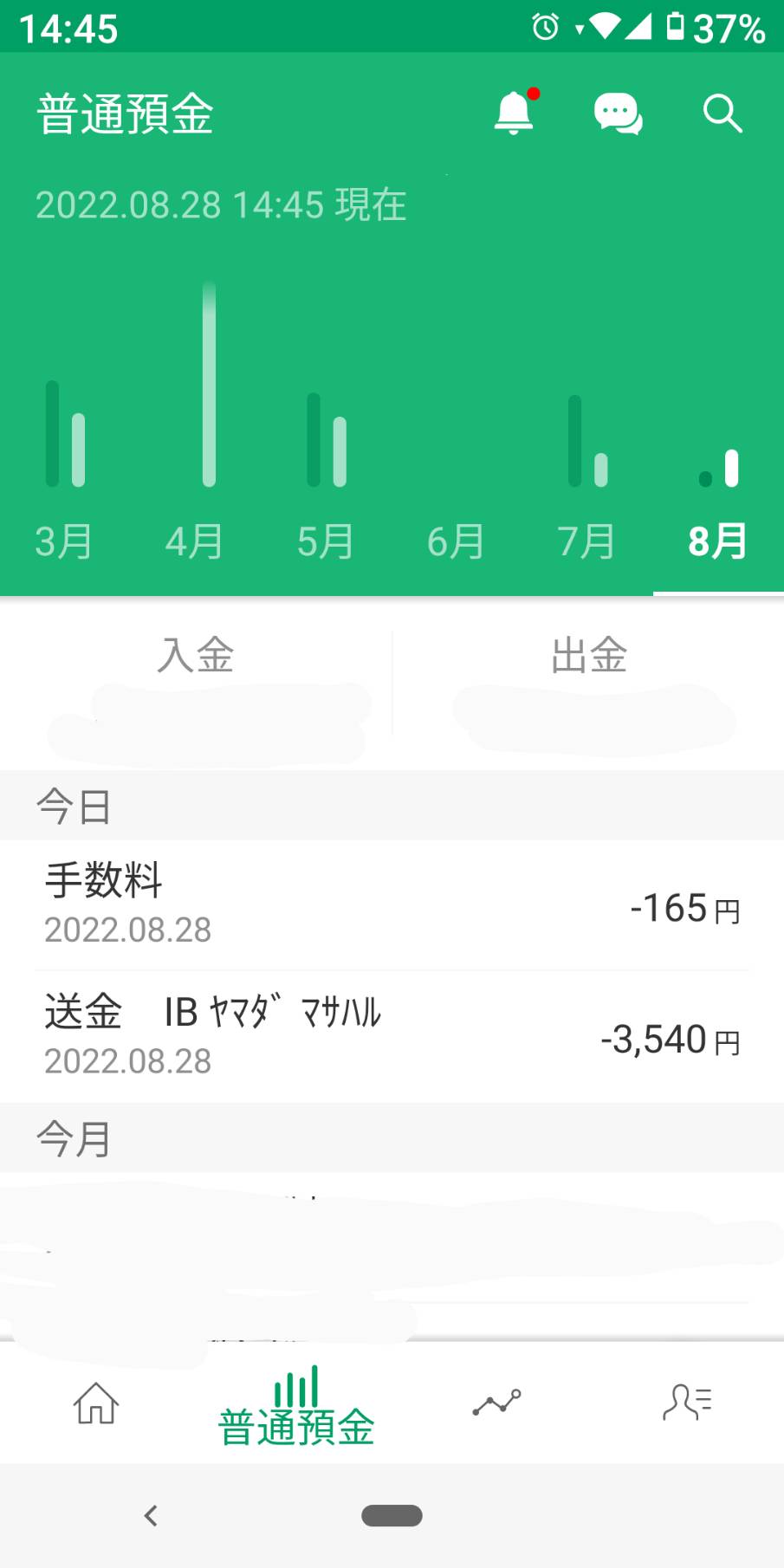Select the 4月 month tab
784x1568 pixels.
click(x=195, y=541)
